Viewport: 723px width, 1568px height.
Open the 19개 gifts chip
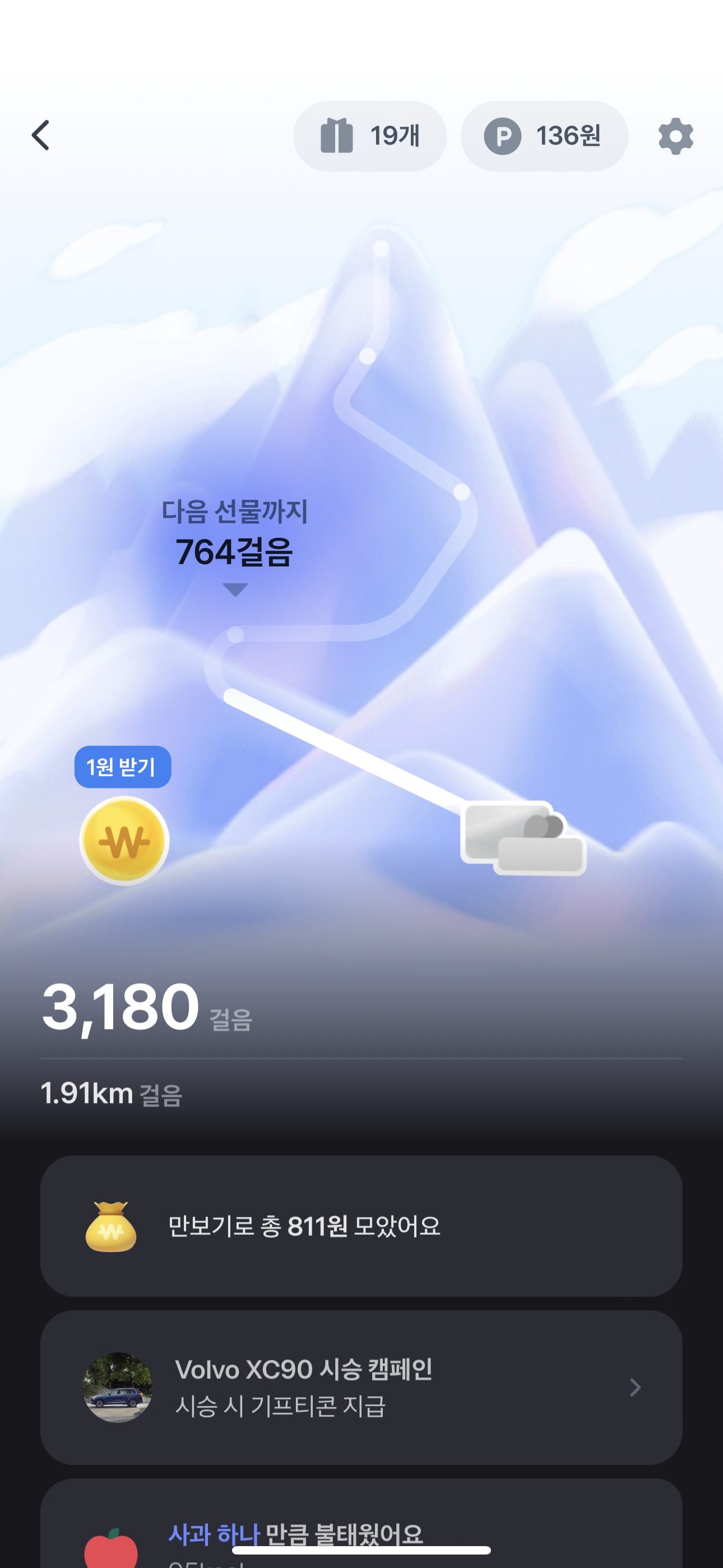point(369,136)
